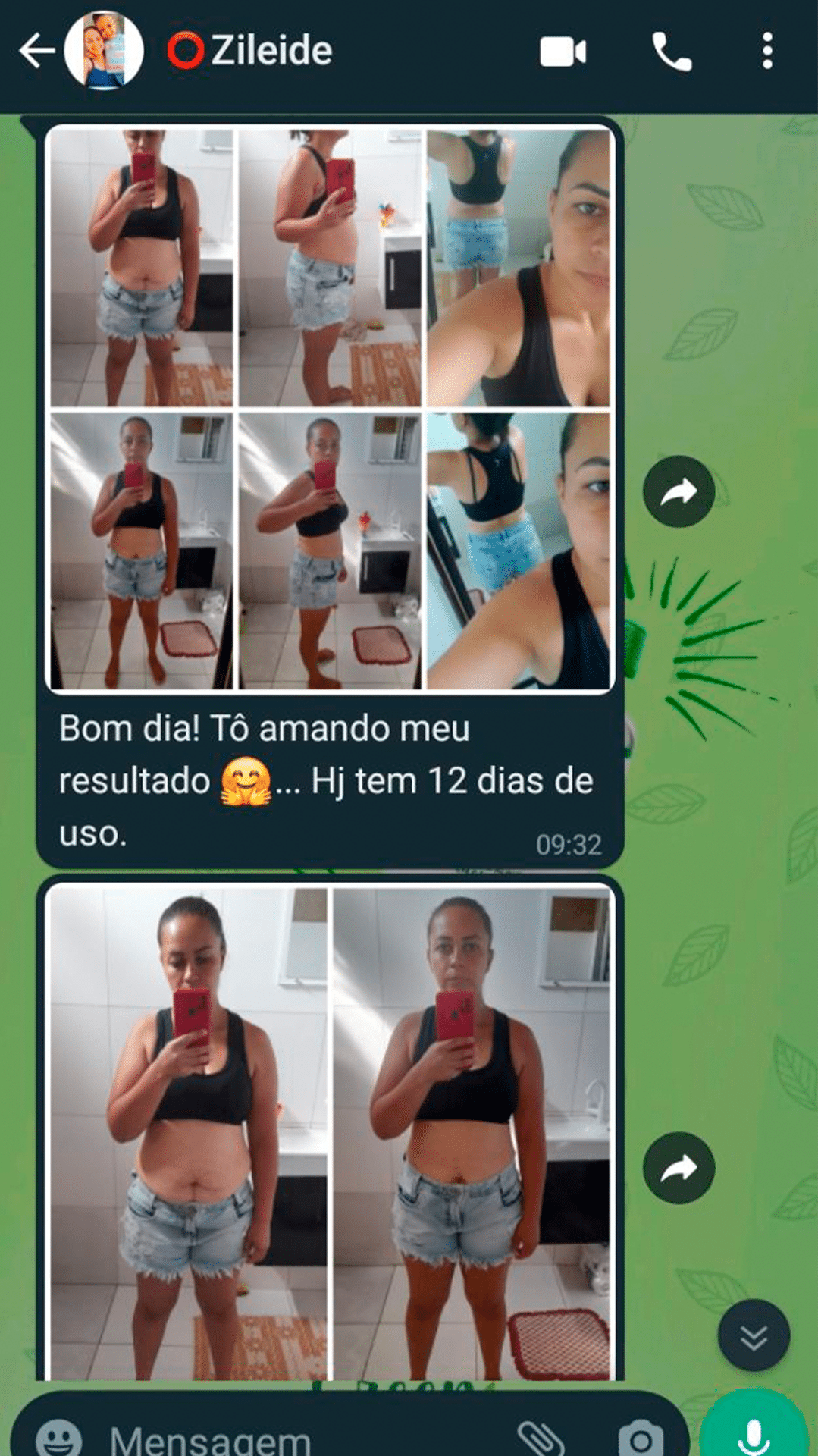818x1456 pixels.
Task: Open the photo collage captioned "Bom dia!"
Action: coord(330,409)
